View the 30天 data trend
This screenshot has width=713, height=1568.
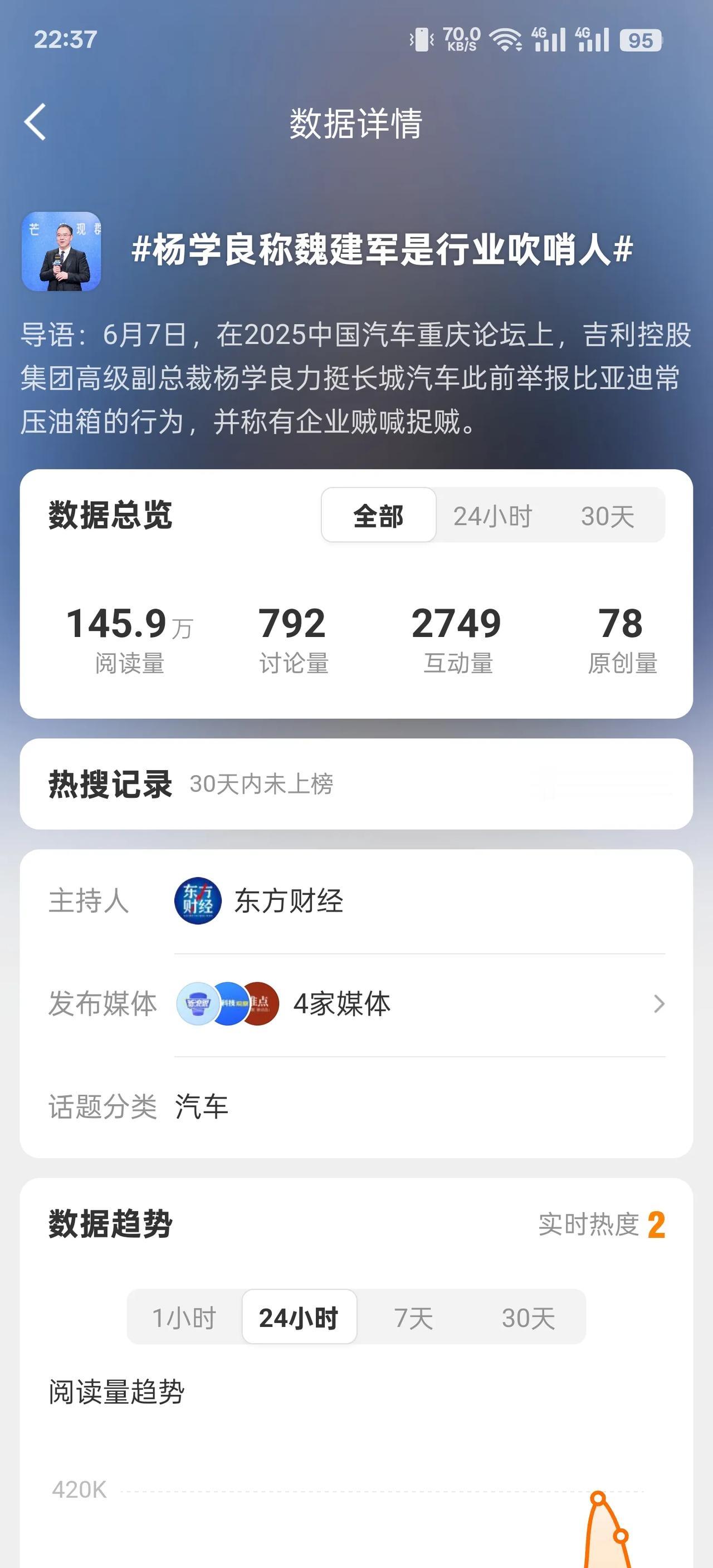pyautogui.click(x=528, y=1318)
